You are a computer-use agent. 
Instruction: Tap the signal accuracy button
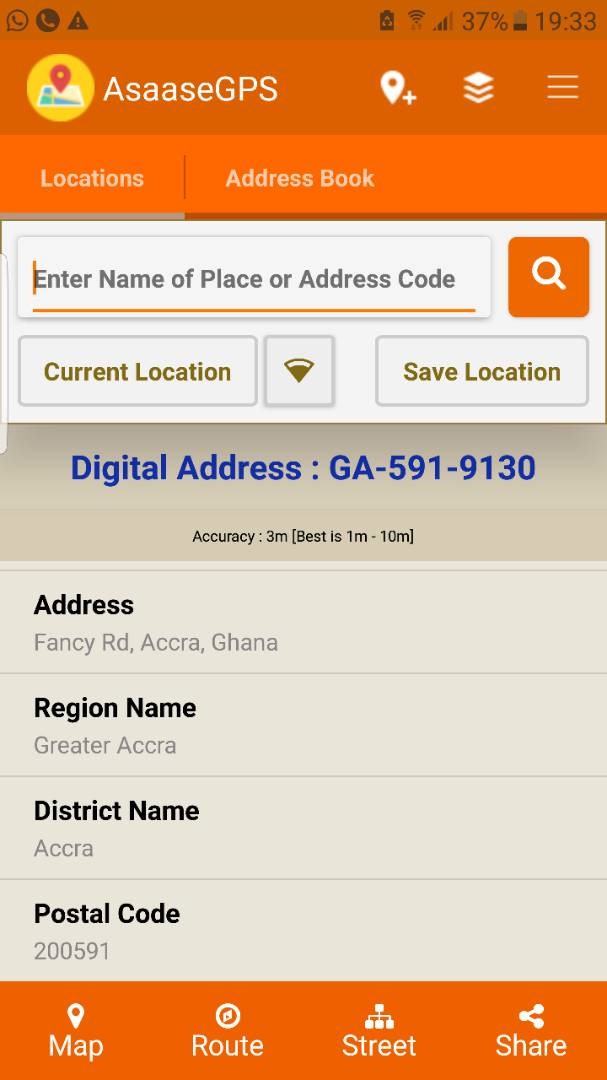coord(300,371)
